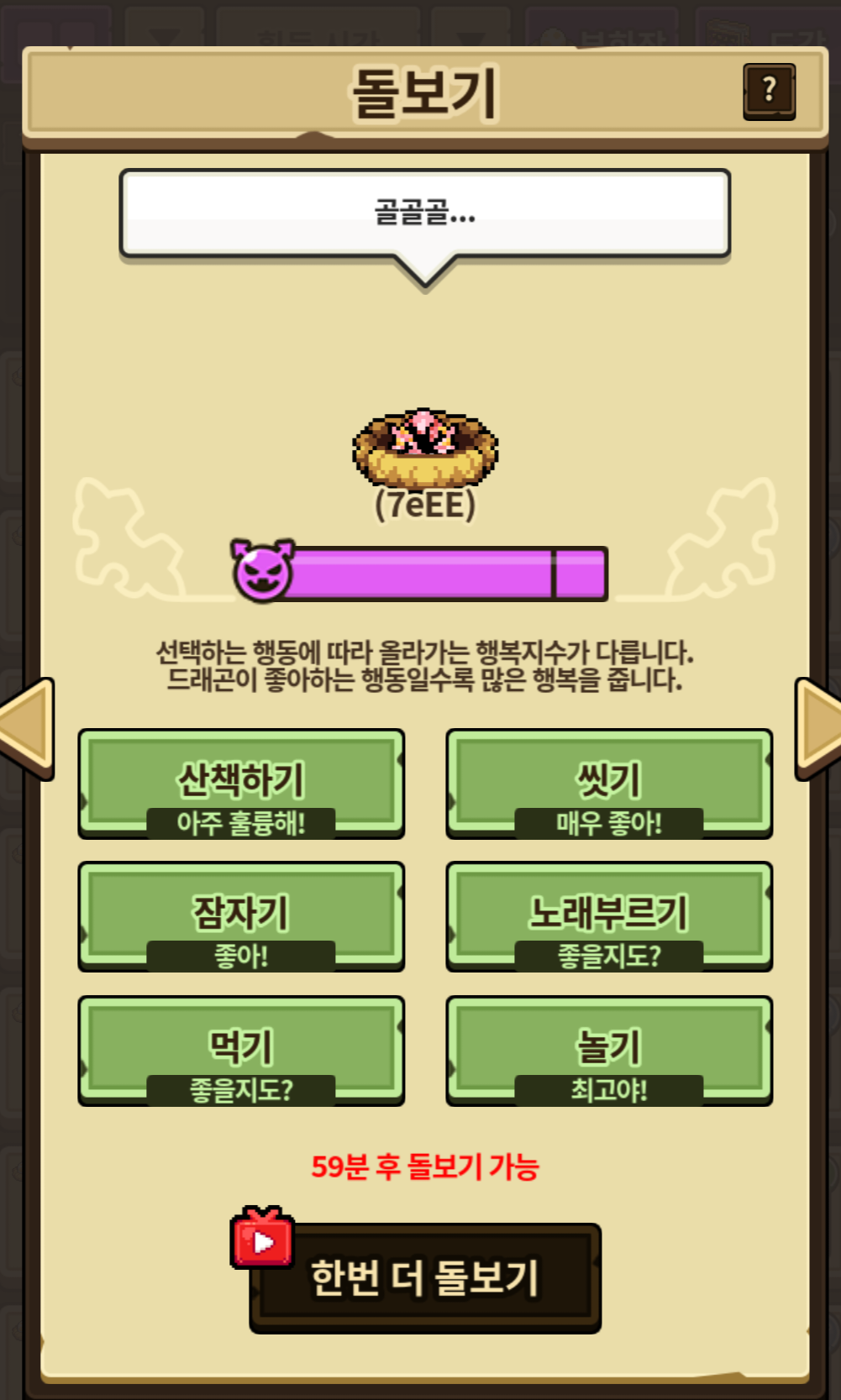841x1400 pixels.
Task: Select the 노래부르기 care action
Action: pos(608,915)
